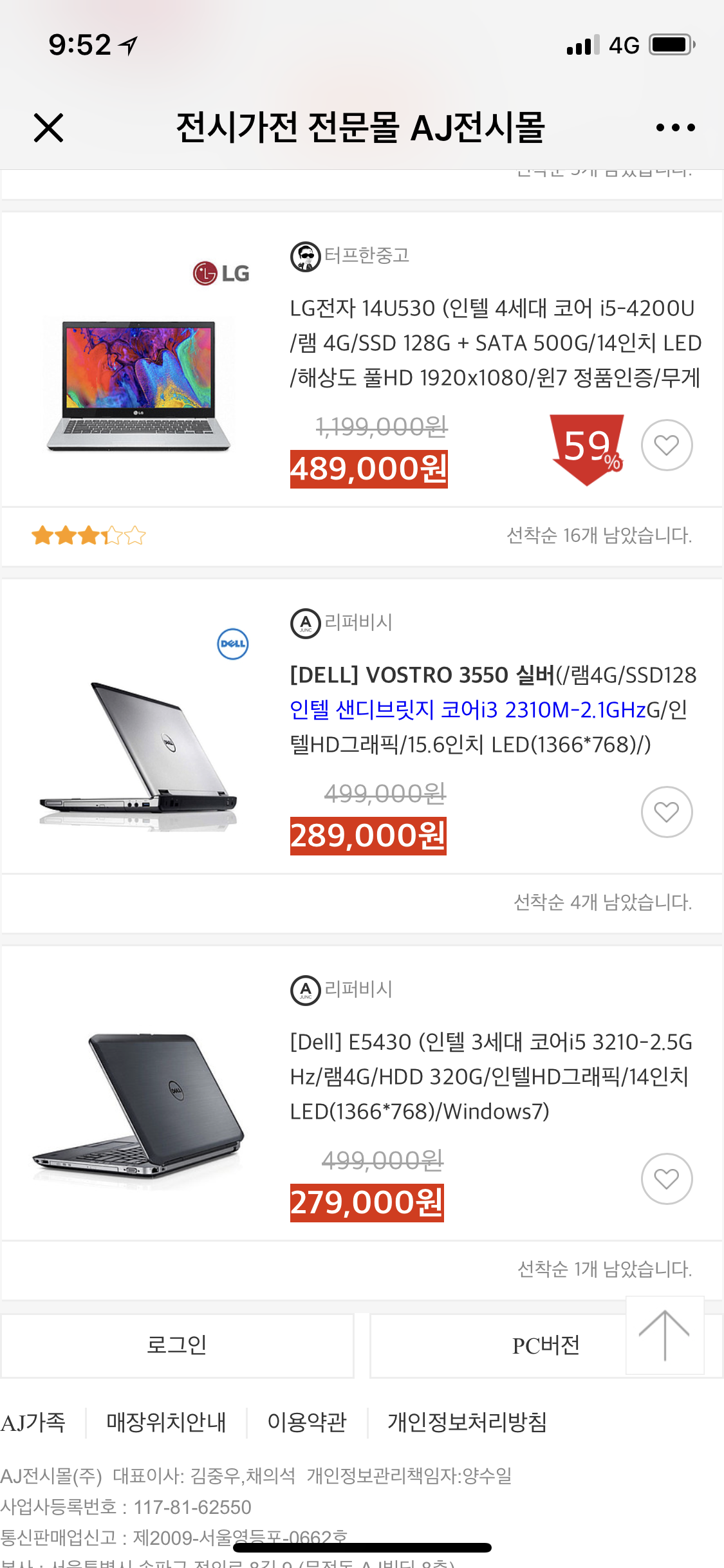Open the DELL VOSTRO 3550 product
The width and height of the screenshot is (724, 1568).
pos(493,710)
